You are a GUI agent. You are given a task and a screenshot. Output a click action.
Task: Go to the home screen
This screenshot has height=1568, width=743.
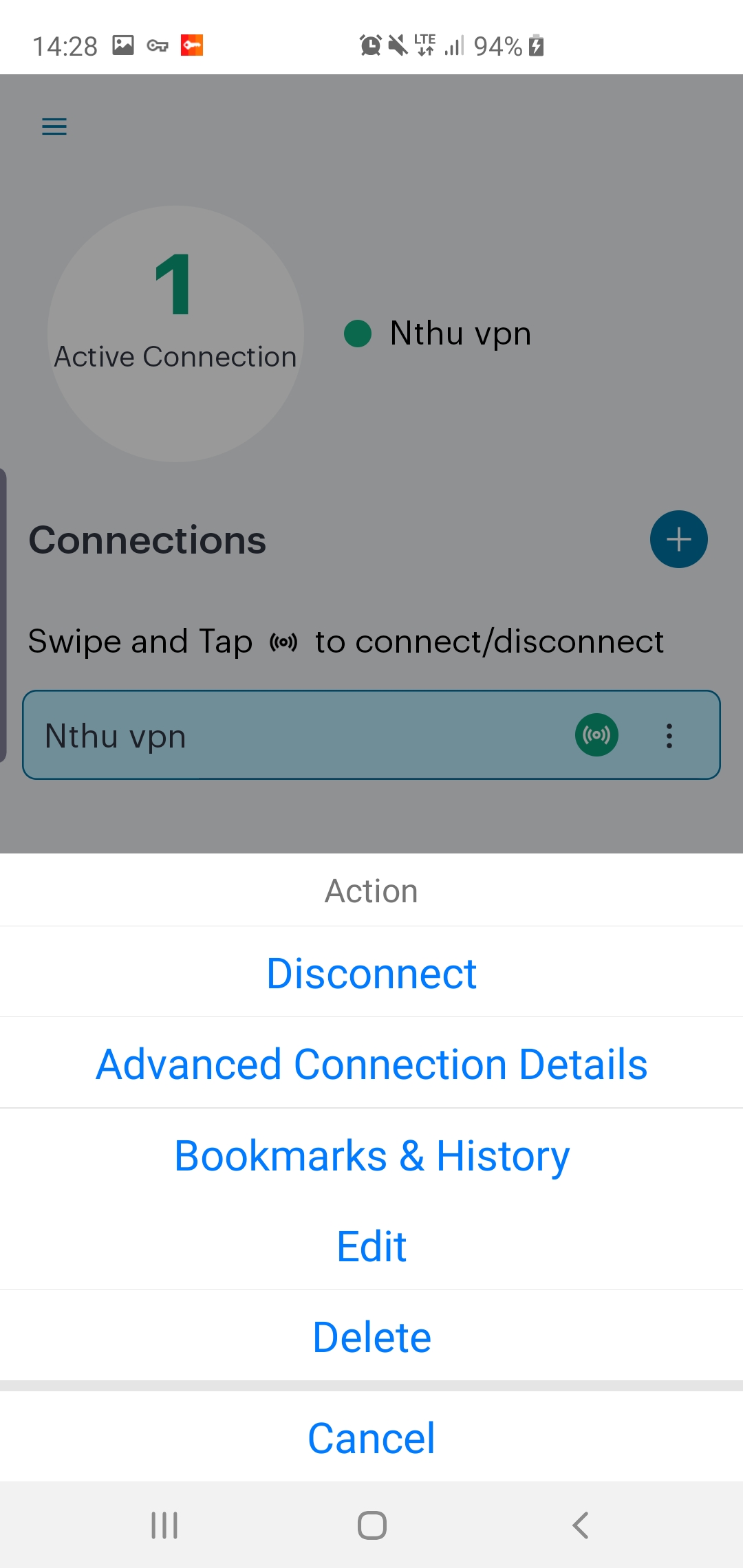[371, 1525]
